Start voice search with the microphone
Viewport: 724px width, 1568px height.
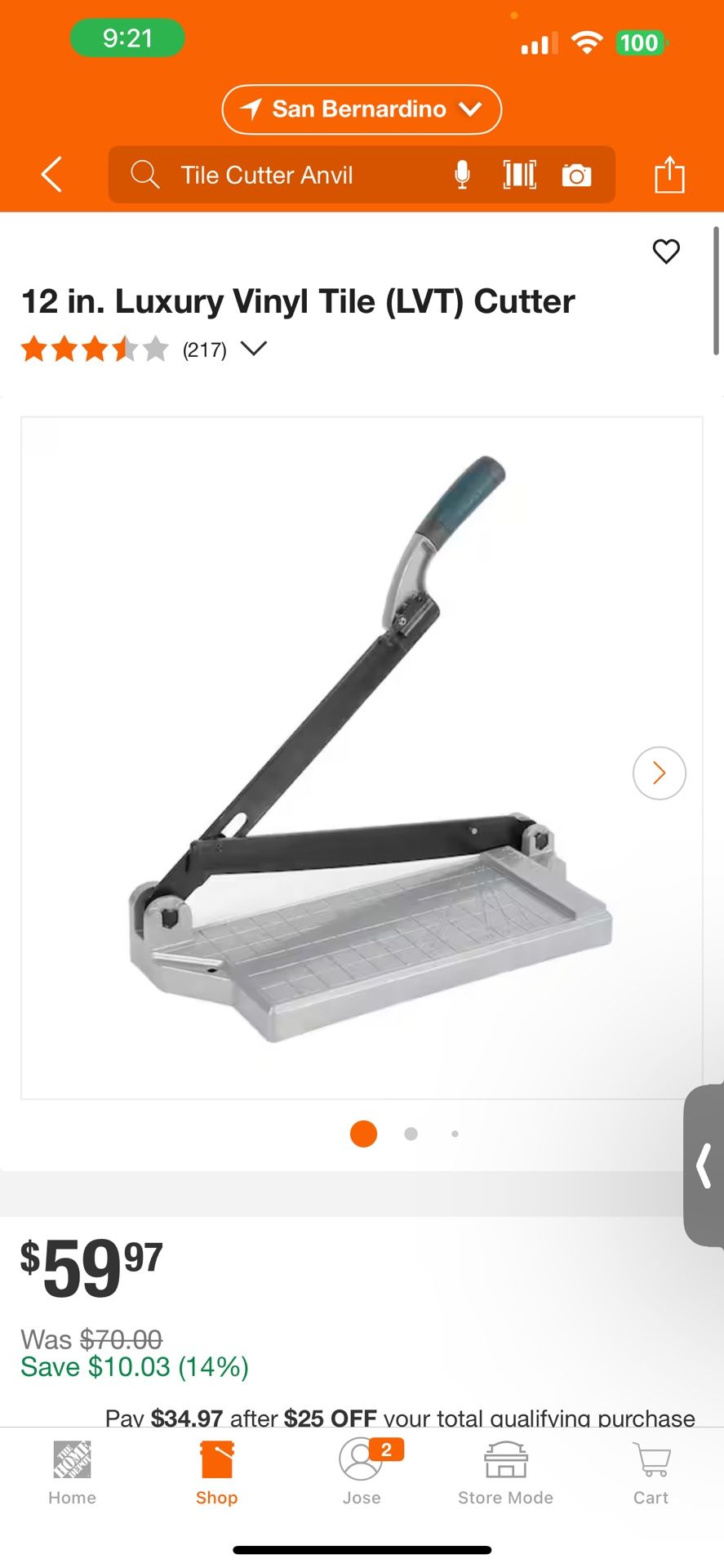(462, 175)
